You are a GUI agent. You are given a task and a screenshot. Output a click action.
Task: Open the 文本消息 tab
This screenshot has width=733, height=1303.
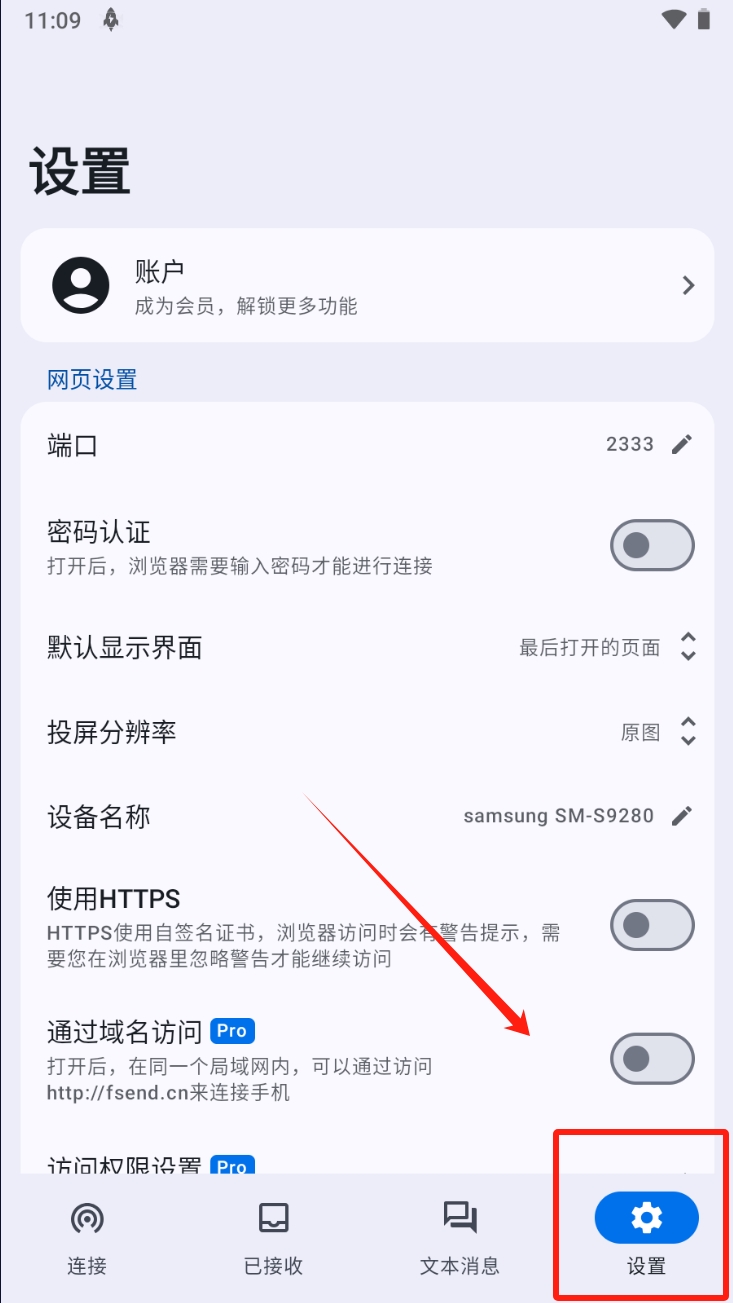460,1238
